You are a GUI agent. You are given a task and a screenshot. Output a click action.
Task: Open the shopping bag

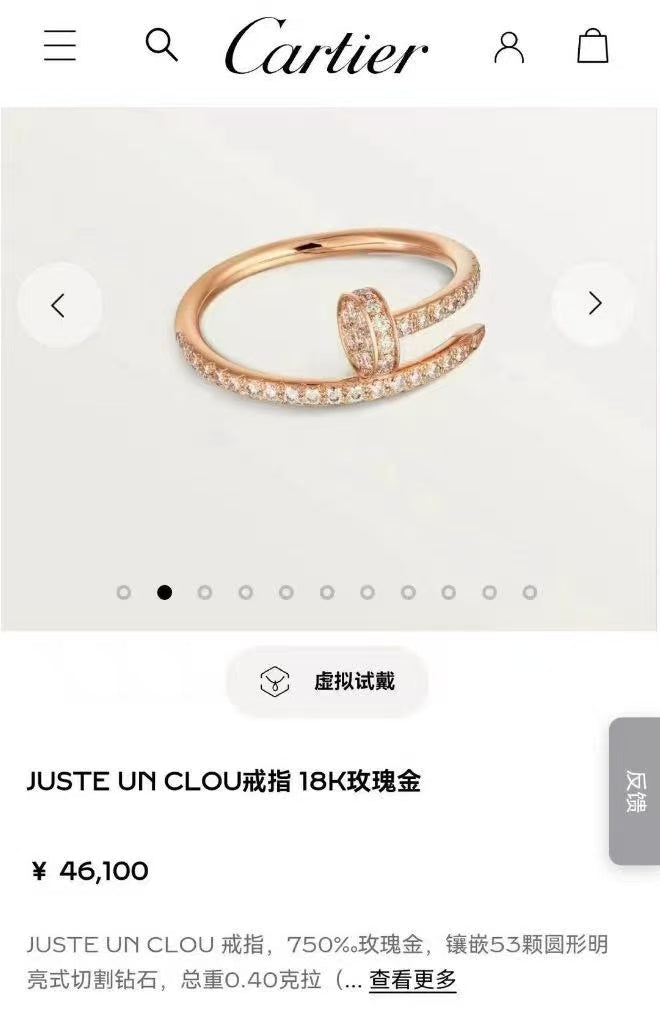[593, 46]
